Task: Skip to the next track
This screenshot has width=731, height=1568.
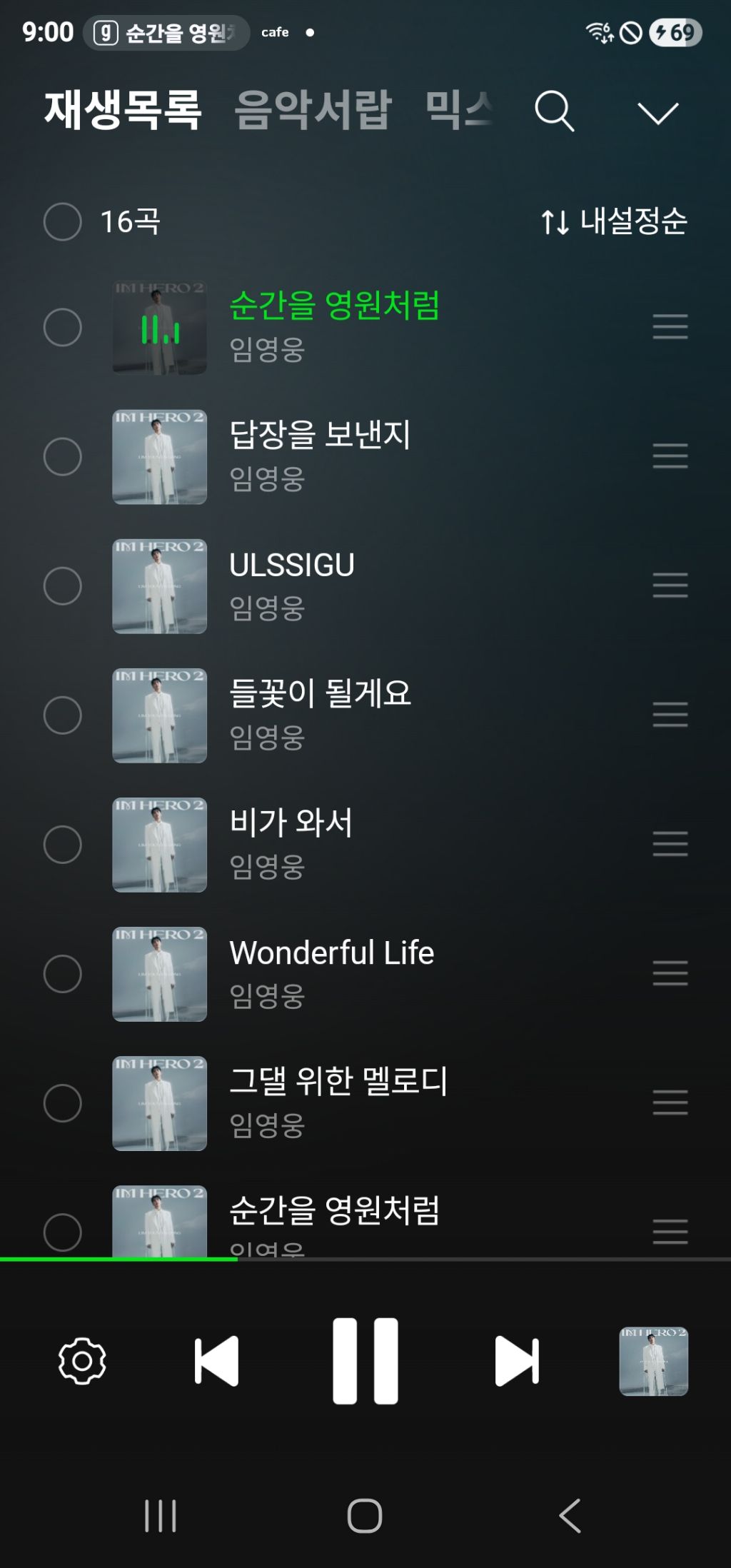Action: pyautogui.click(x=517, y=1361)
